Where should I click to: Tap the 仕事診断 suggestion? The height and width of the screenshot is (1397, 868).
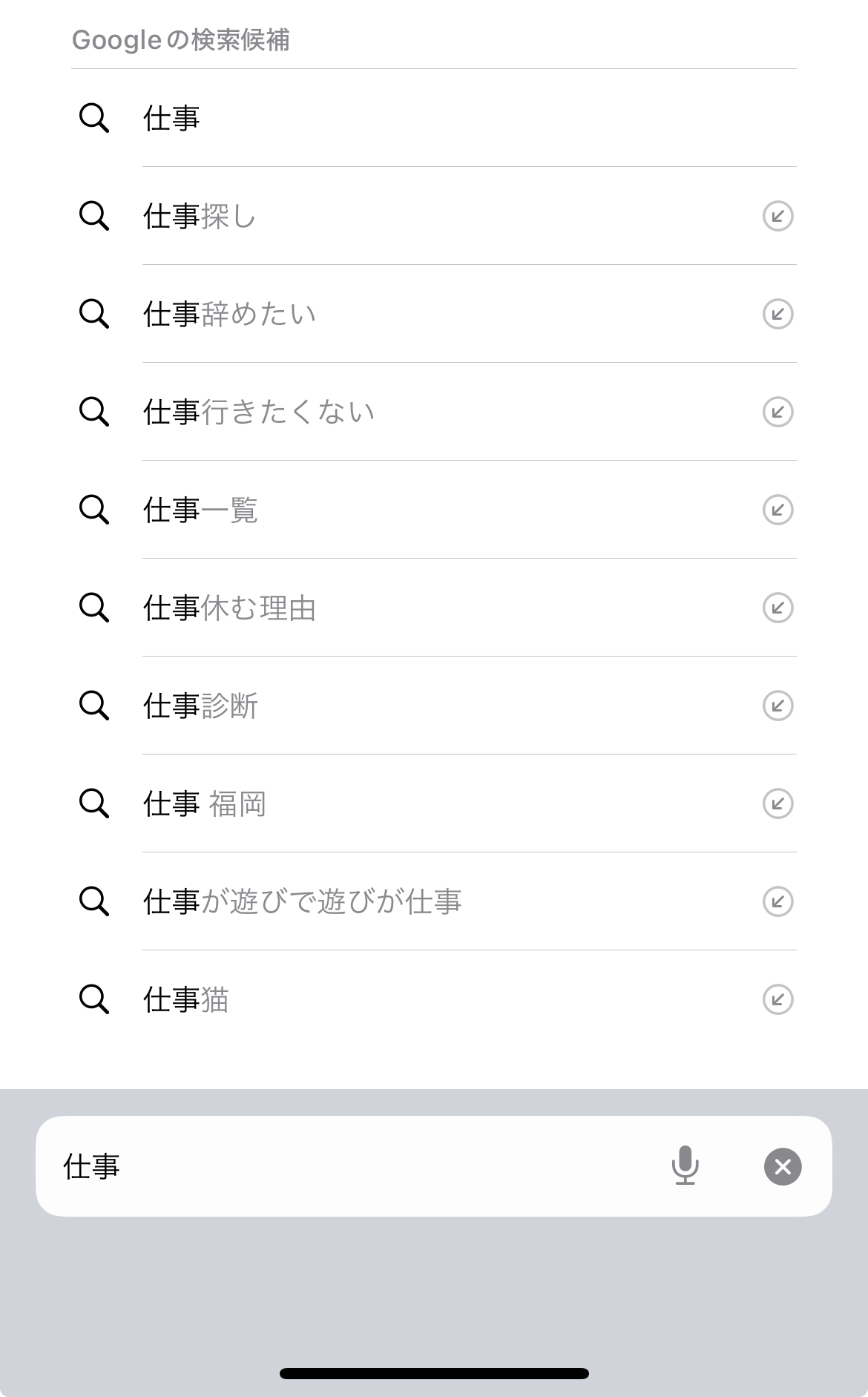[x=200, y=706]
